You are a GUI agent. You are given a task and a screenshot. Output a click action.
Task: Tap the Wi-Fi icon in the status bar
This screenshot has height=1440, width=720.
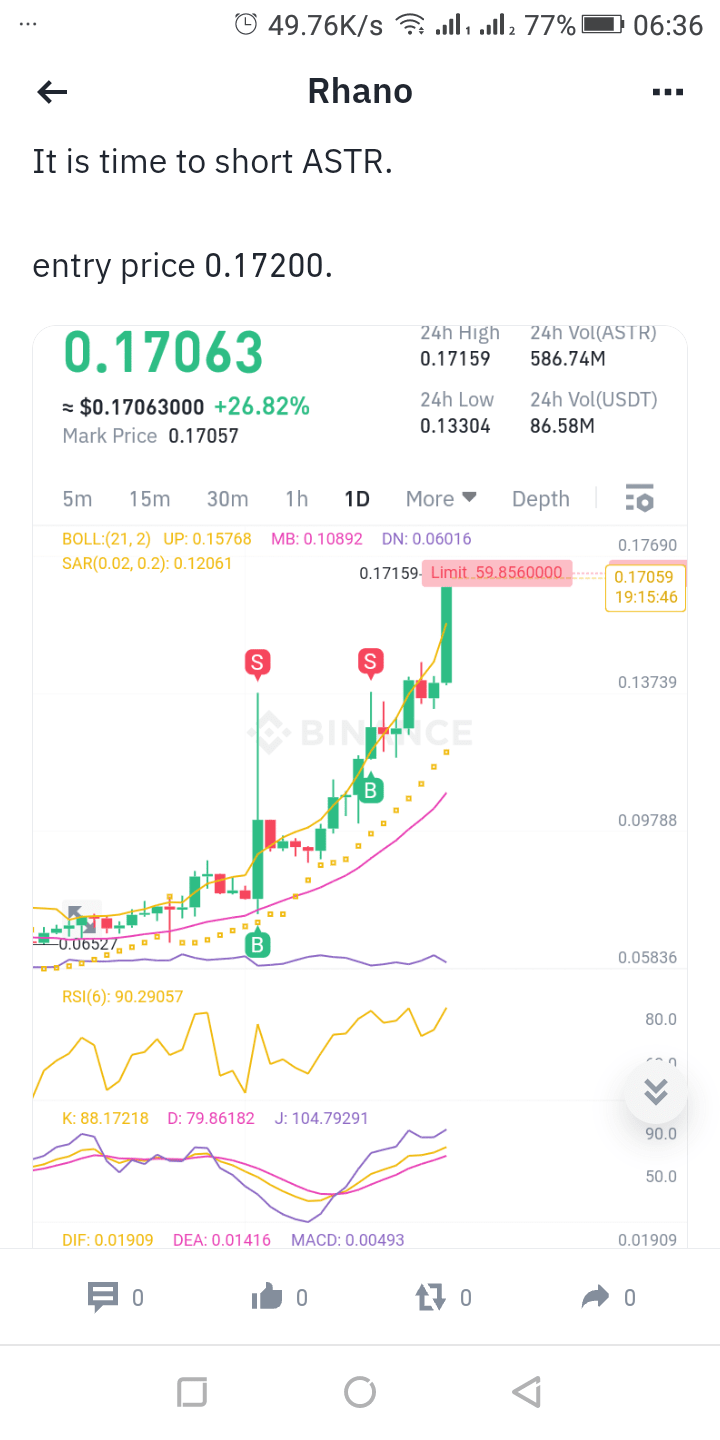pos(412,25)
